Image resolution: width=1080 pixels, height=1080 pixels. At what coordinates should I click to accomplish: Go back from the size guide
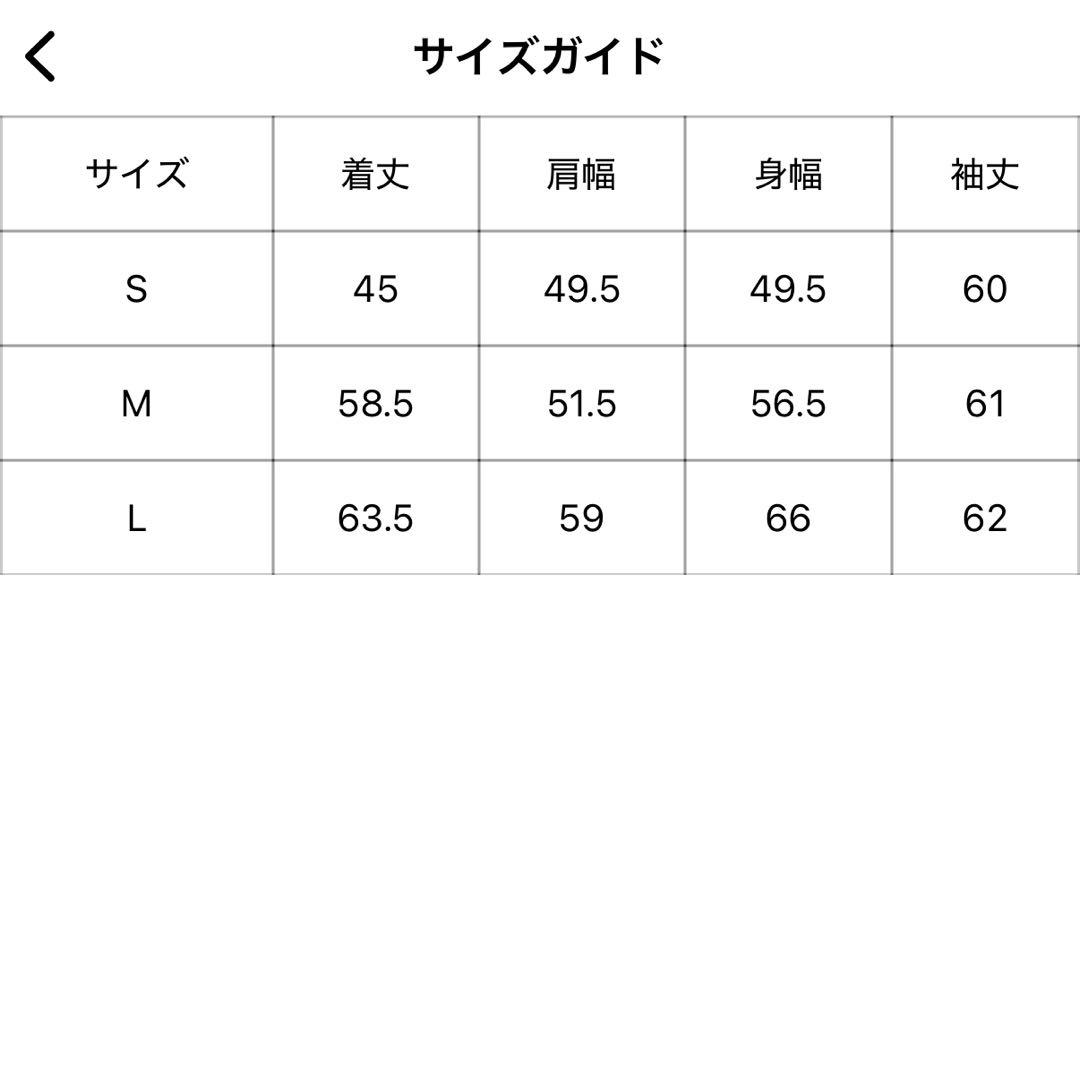[41, 56]
